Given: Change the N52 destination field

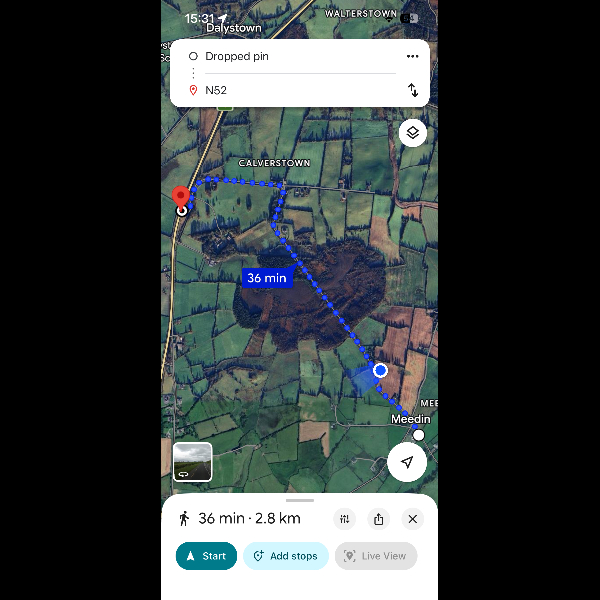Looking at the screenshot, I should (x=290, y=90).
